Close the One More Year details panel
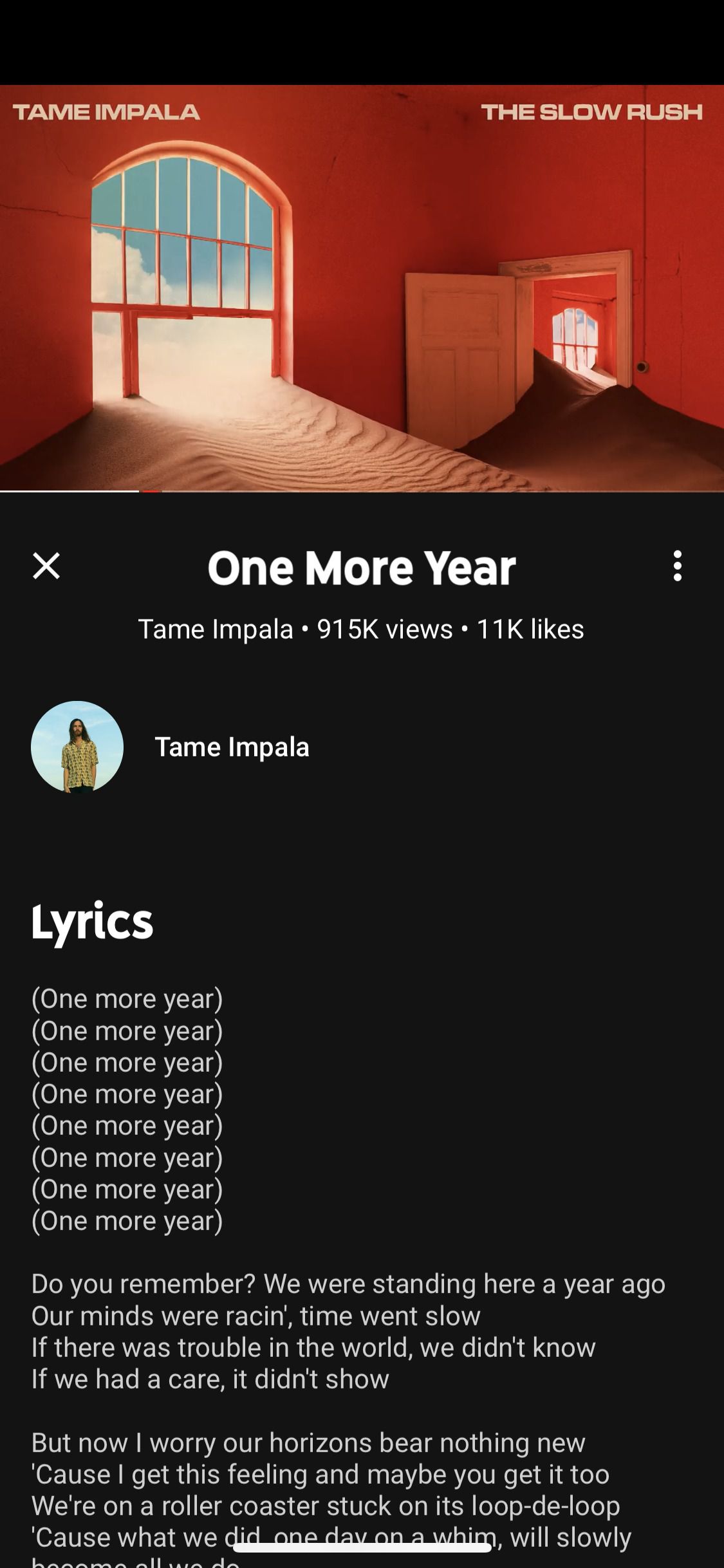This screenshot has height=1568, width=724. click(x=46, y=566)
